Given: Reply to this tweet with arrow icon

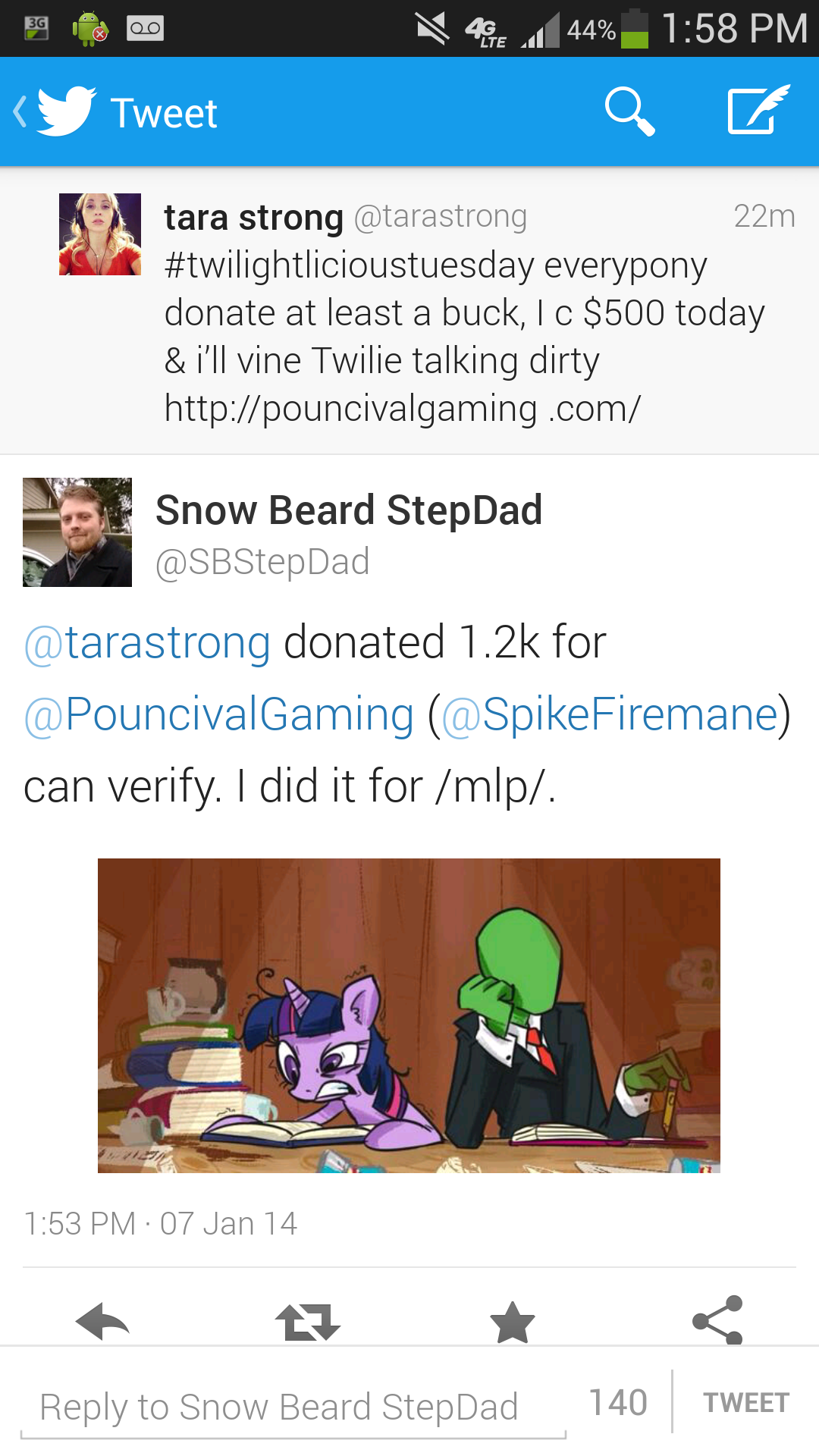Looking at the screenshot, I should point(103,1322).
